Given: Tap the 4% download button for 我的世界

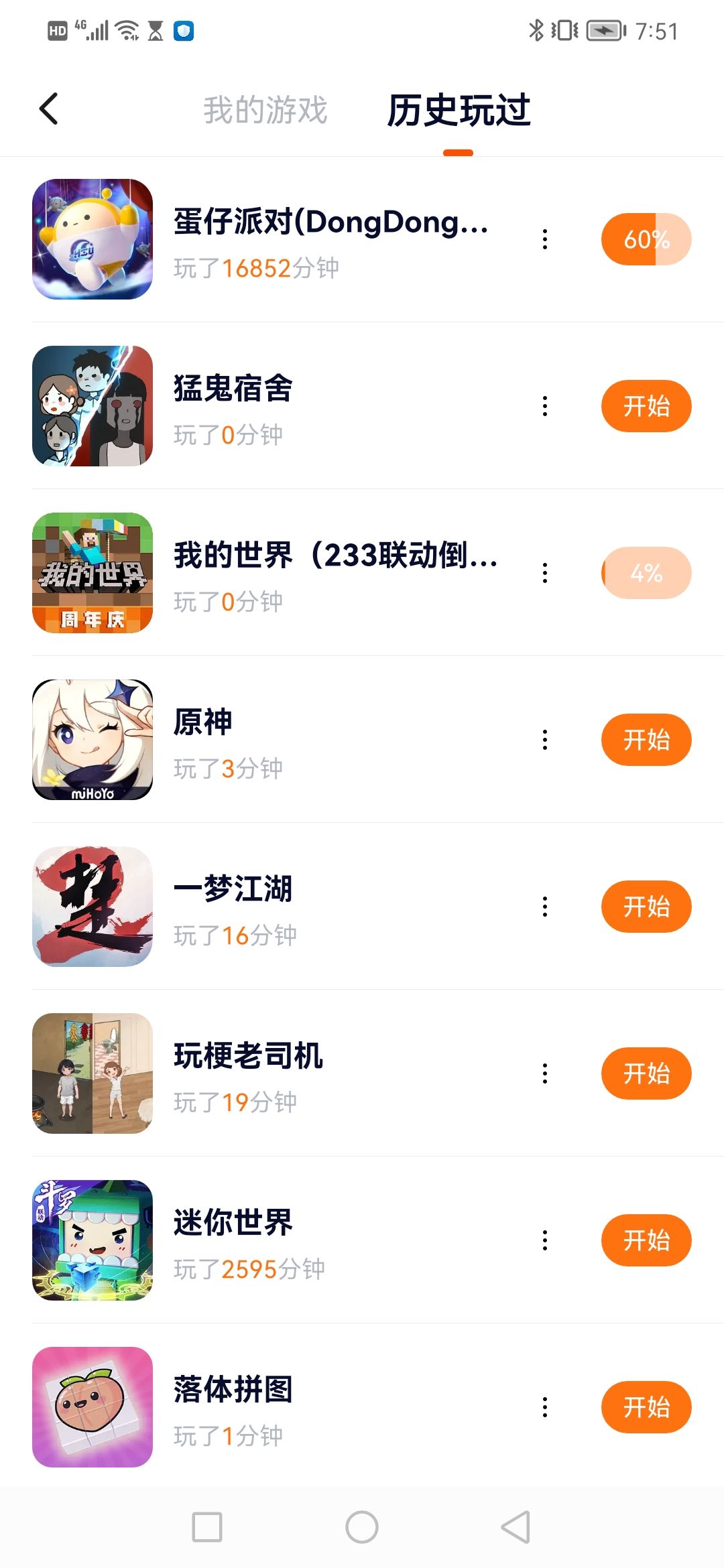Looking at the screenshot, I should (646, 573).
